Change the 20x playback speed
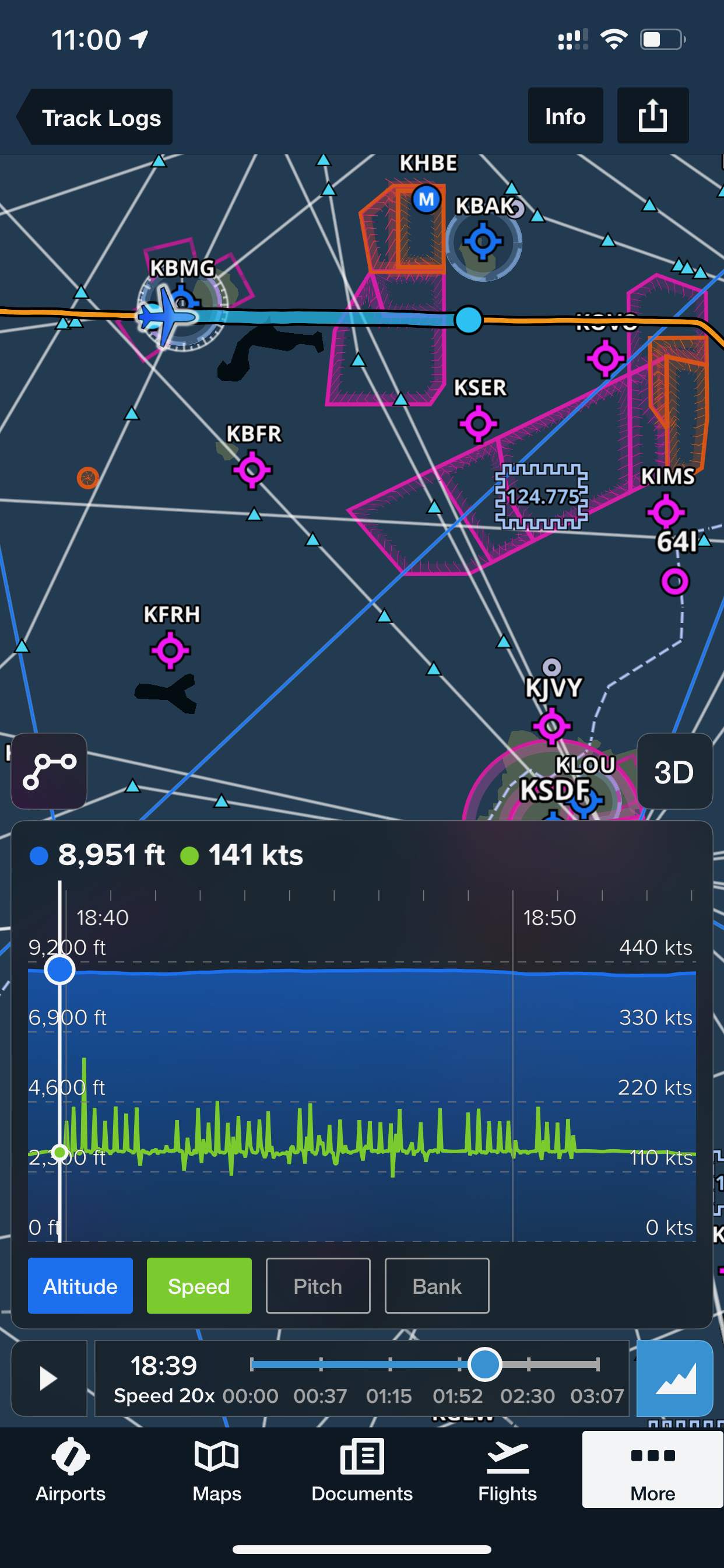 pyautogui.click(x=164, y=1395)
